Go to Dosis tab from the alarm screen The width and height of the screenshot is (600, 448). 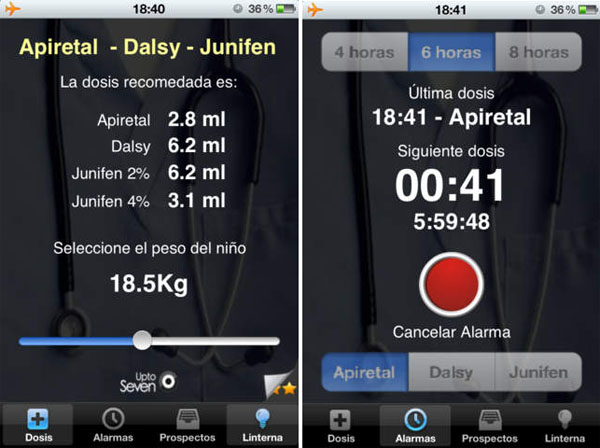tap(340, 425)
